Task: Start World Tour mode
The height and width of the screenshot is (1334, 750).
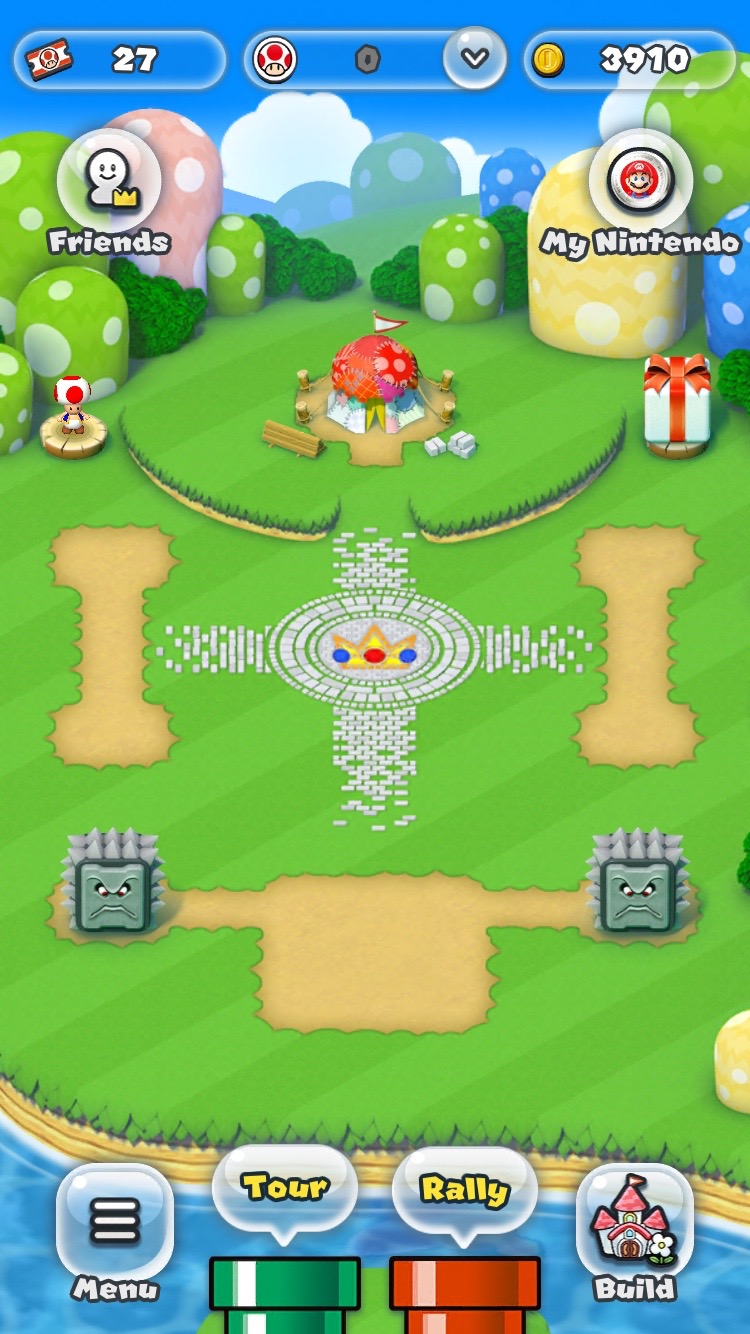Action: pos(285,1190)
